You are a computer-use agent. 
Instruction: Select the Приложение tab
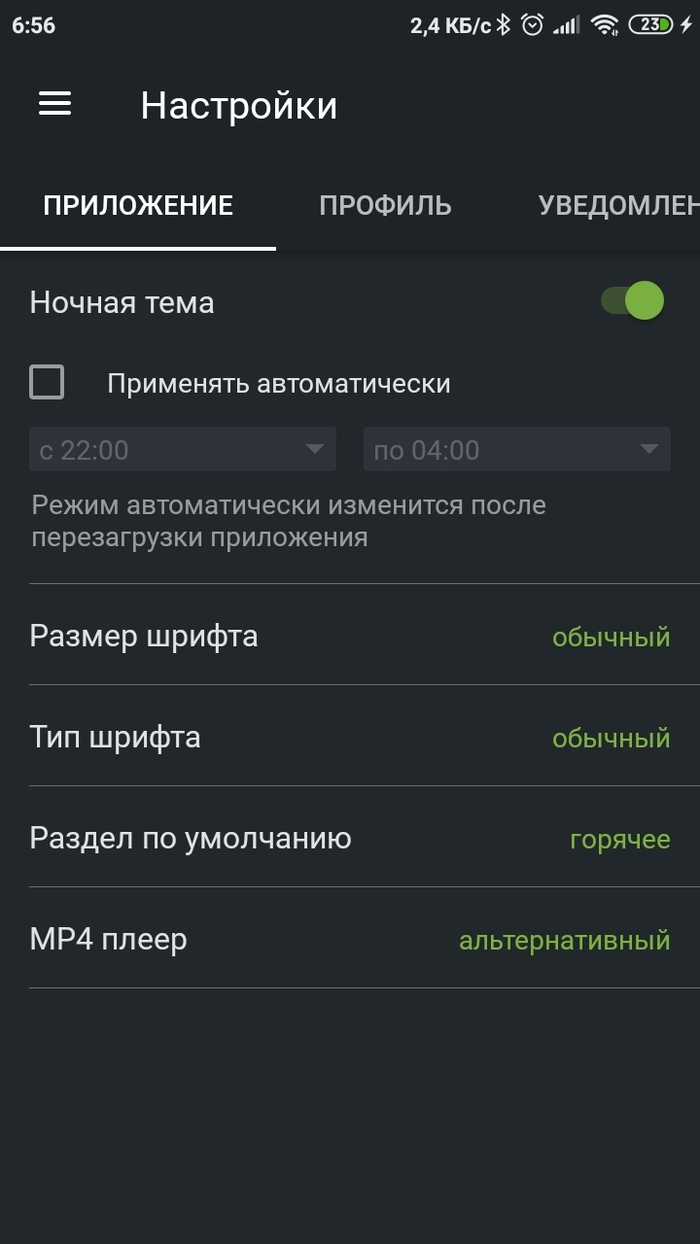click(x=138, y=206)
